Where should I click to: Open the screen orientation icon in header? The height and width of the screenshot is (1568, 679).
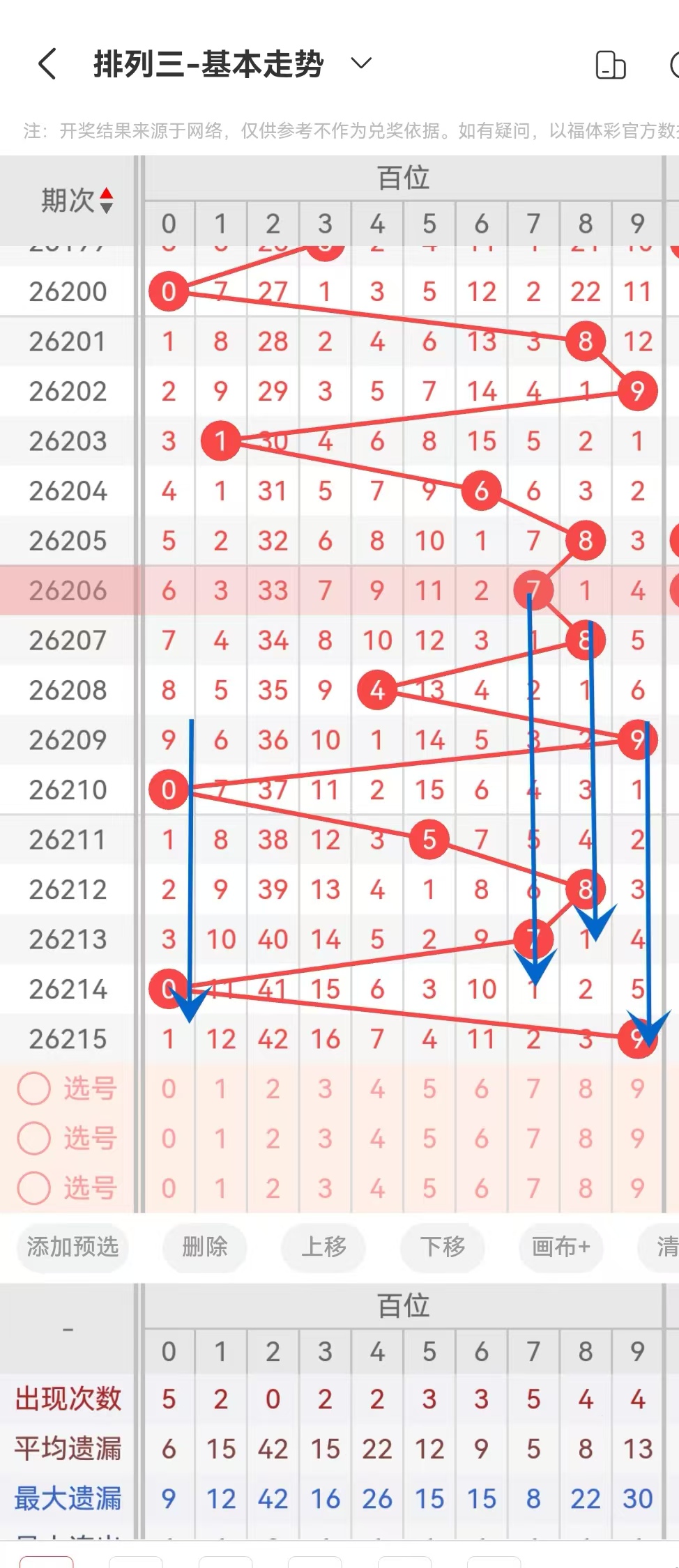[x=611, y=66]
